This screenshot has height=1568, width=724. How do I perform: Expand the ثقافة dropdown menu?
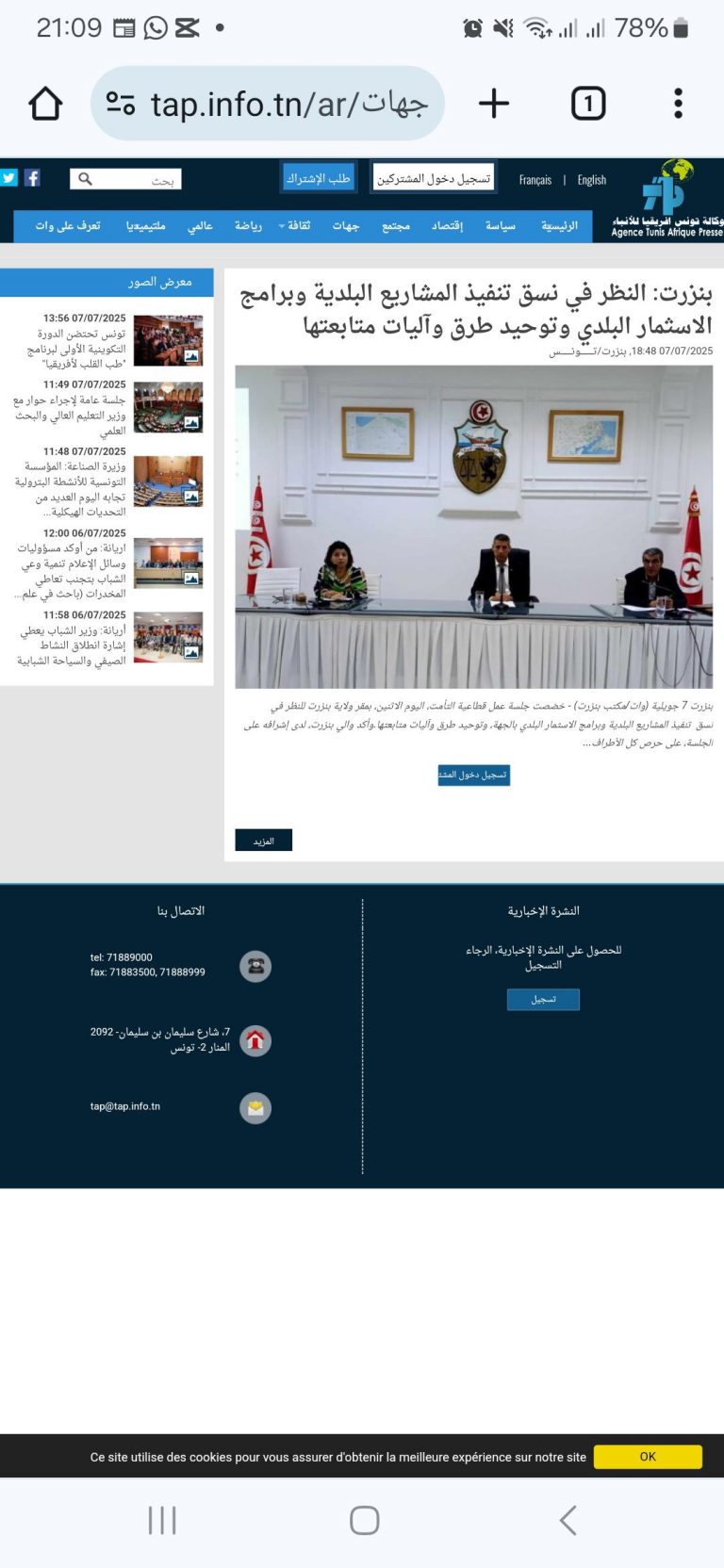294,226
